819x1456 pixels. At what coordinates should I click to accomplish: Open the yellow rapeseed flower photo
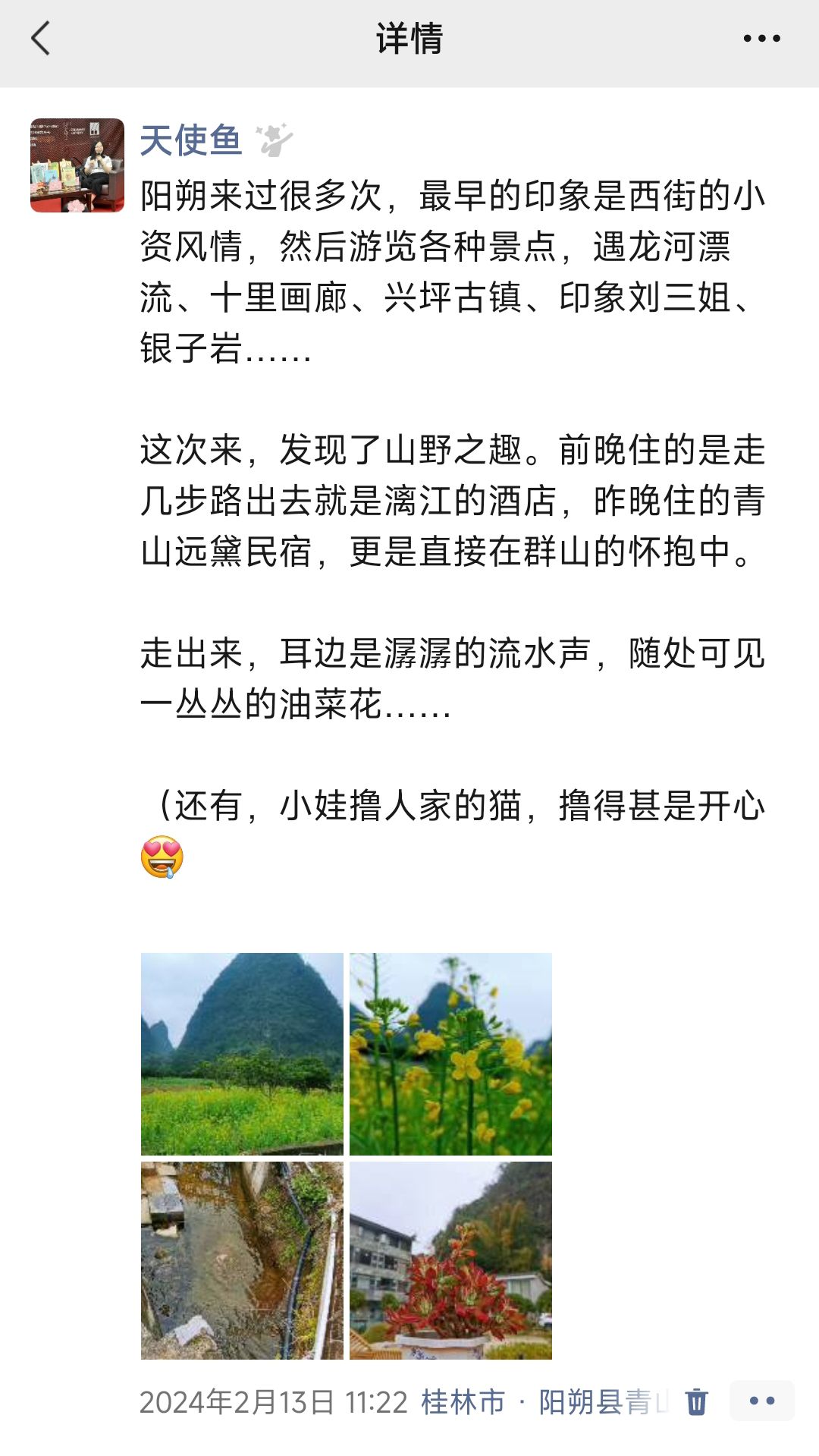point(450,1054)
